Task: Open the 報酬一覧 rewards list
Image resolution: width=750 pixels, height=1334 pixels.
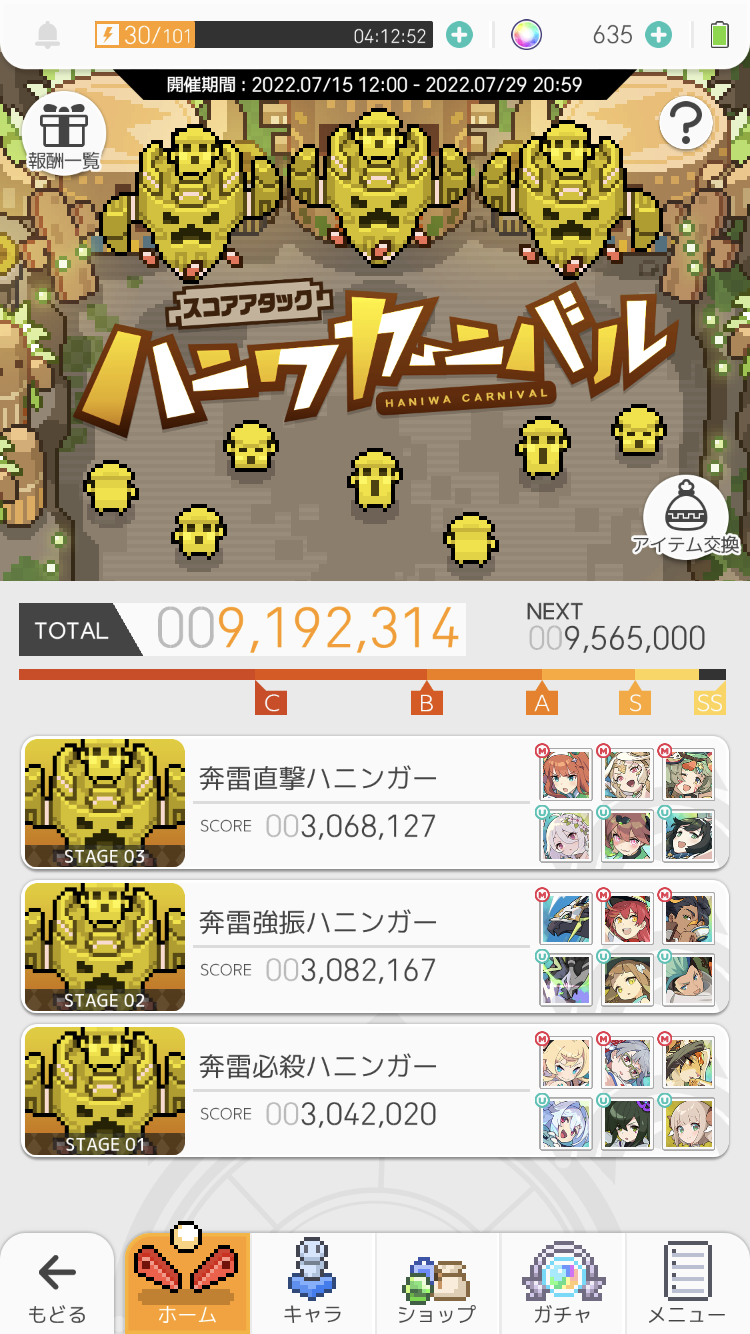Action: click(x=63, y=133)
